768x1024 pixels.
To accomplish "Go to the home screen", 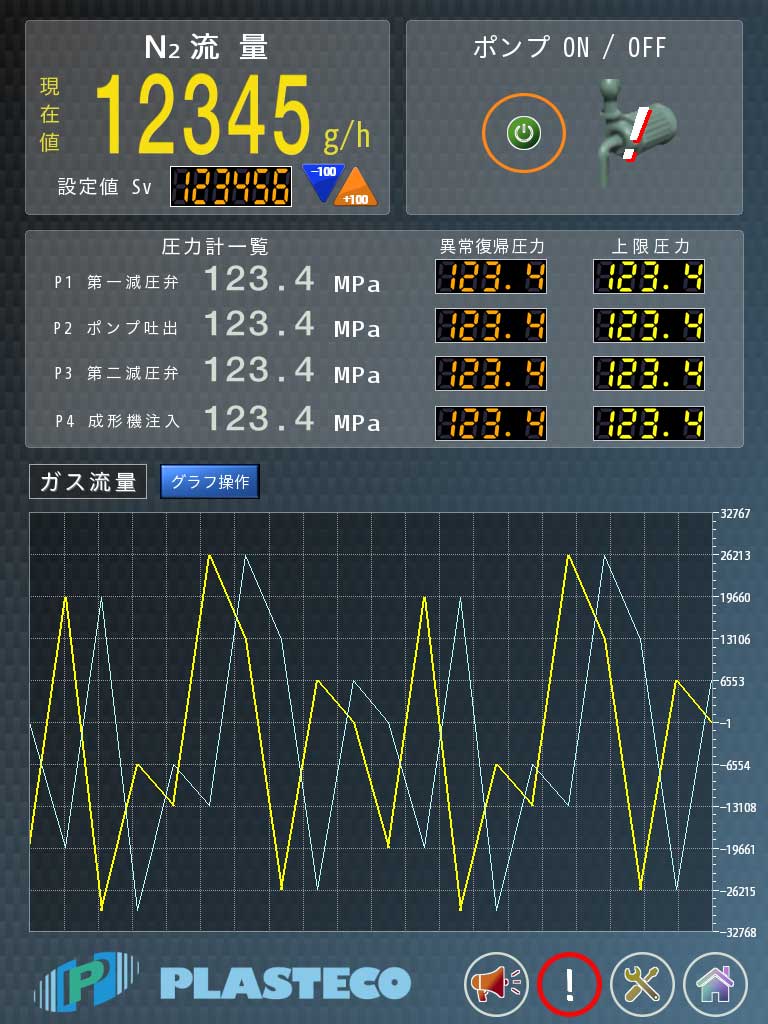I will click(x=715, y=984).
